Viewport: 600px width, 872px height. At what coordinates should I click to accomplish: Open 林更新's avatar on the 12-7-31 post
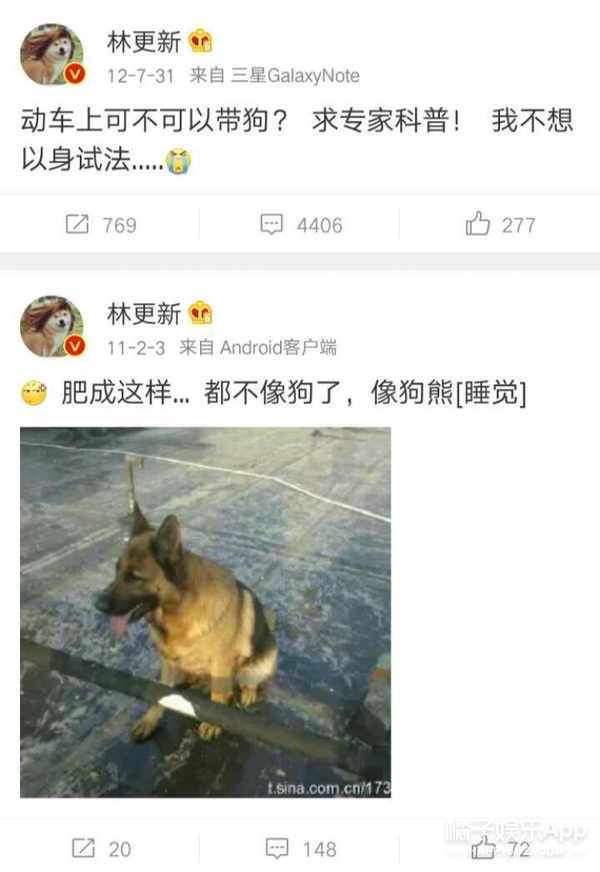pos(52,55)
